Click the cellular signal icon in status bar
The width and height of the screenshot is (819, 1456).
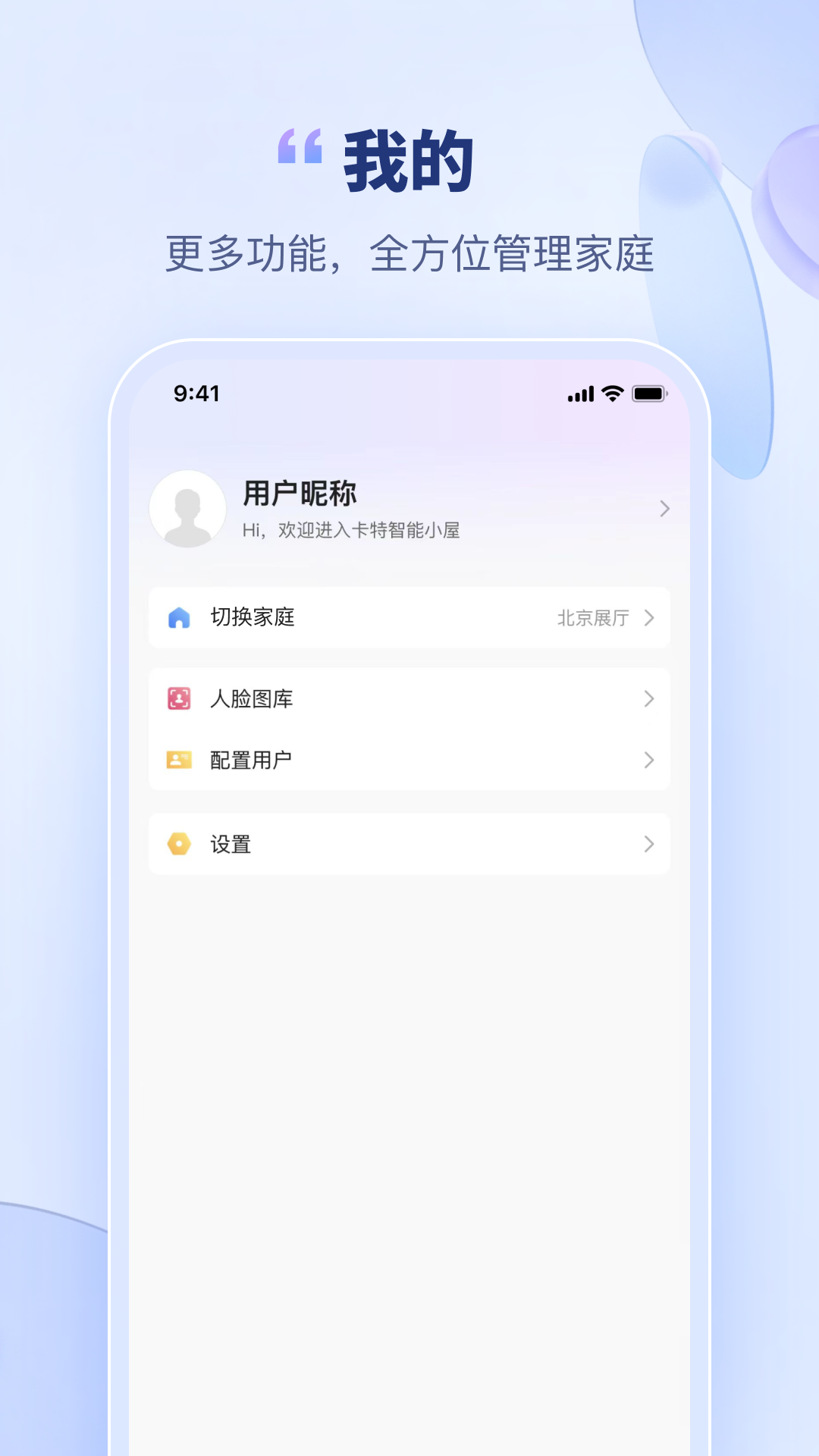pyautogui.click(x=581, y=394)
